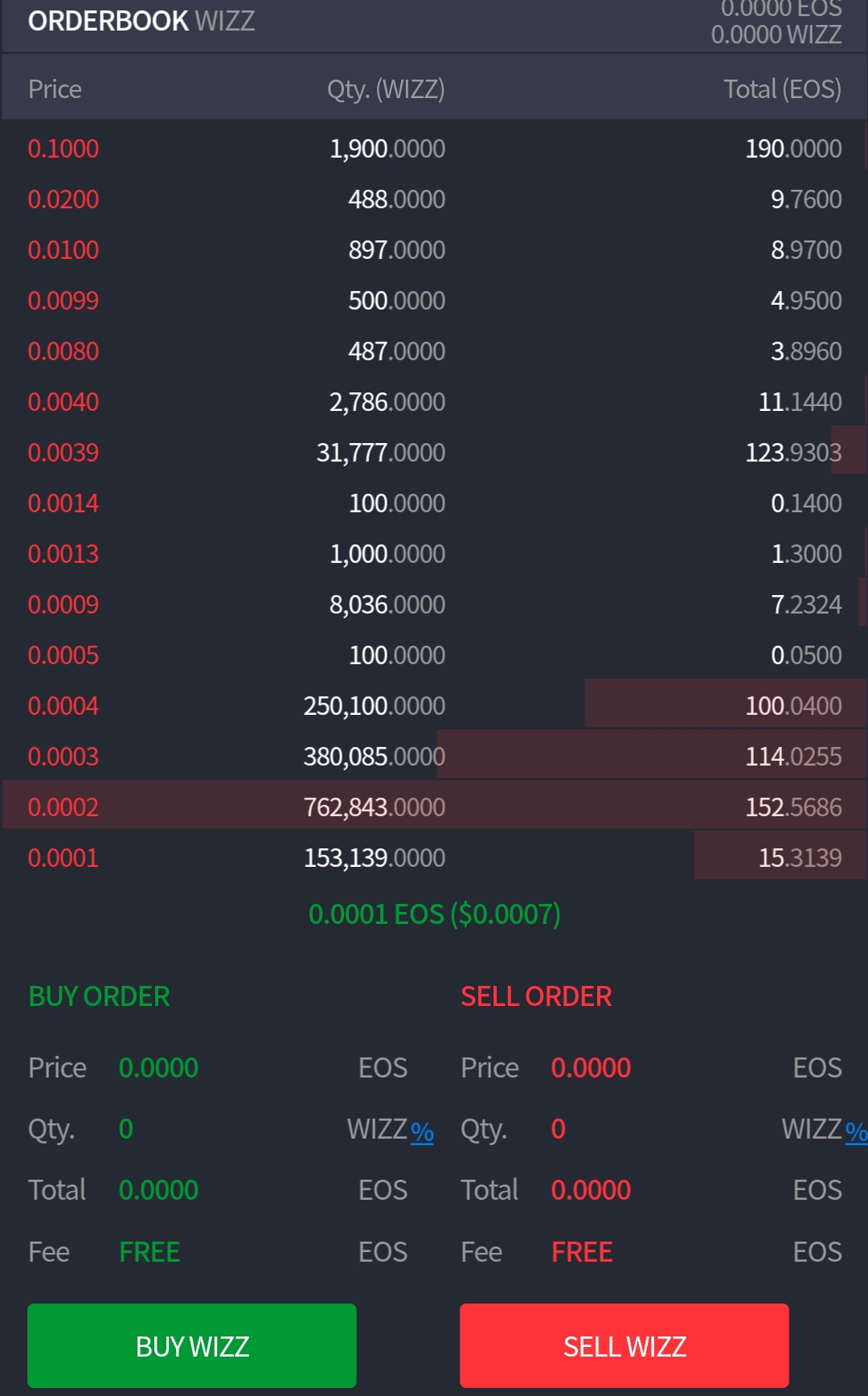Tap the BUY WIZZ button
The width and height of the screenshot is (868, 1396).
192,1345
